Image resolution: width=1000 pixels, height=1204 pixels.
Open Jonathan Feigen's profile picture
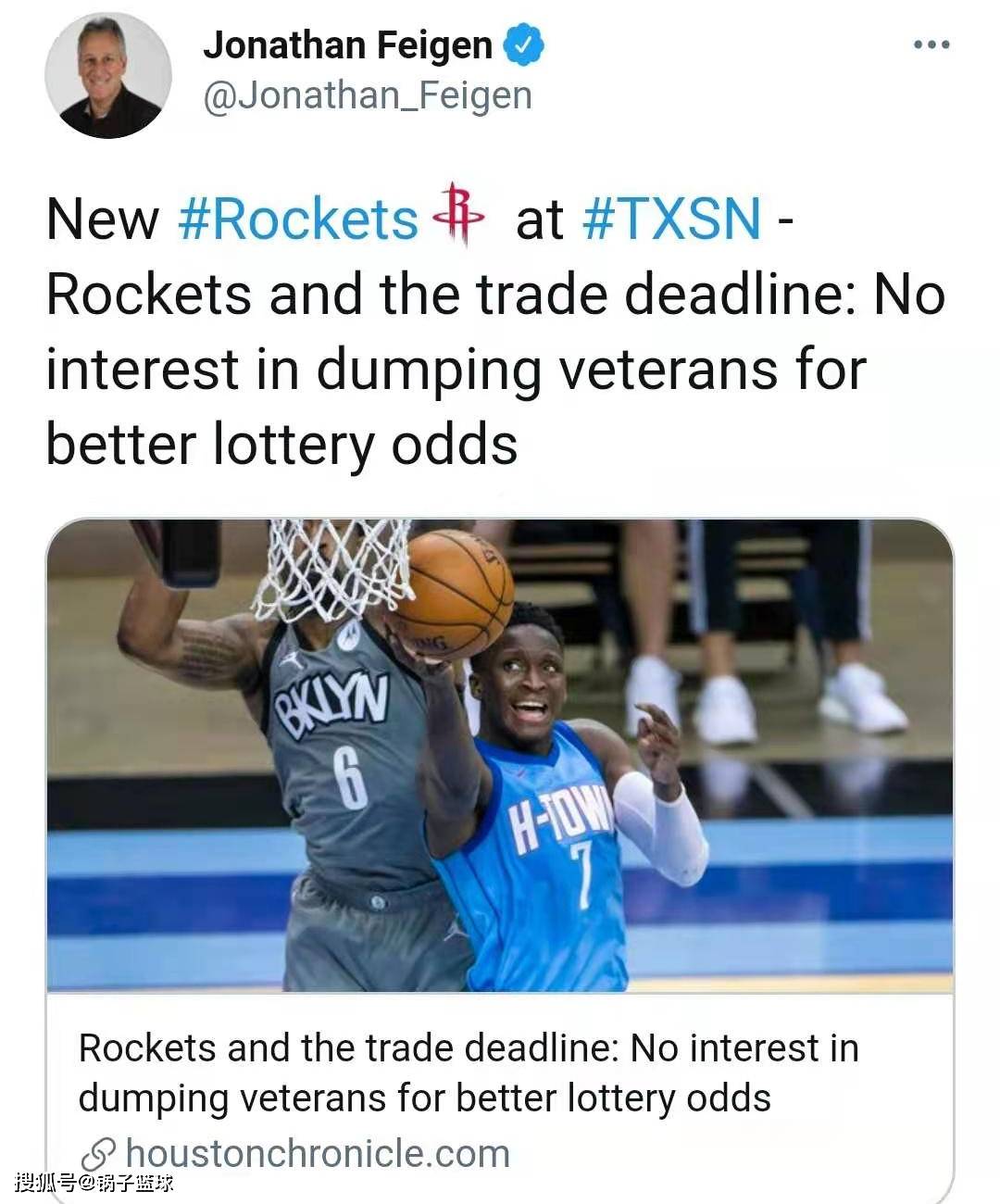[108, 76]
